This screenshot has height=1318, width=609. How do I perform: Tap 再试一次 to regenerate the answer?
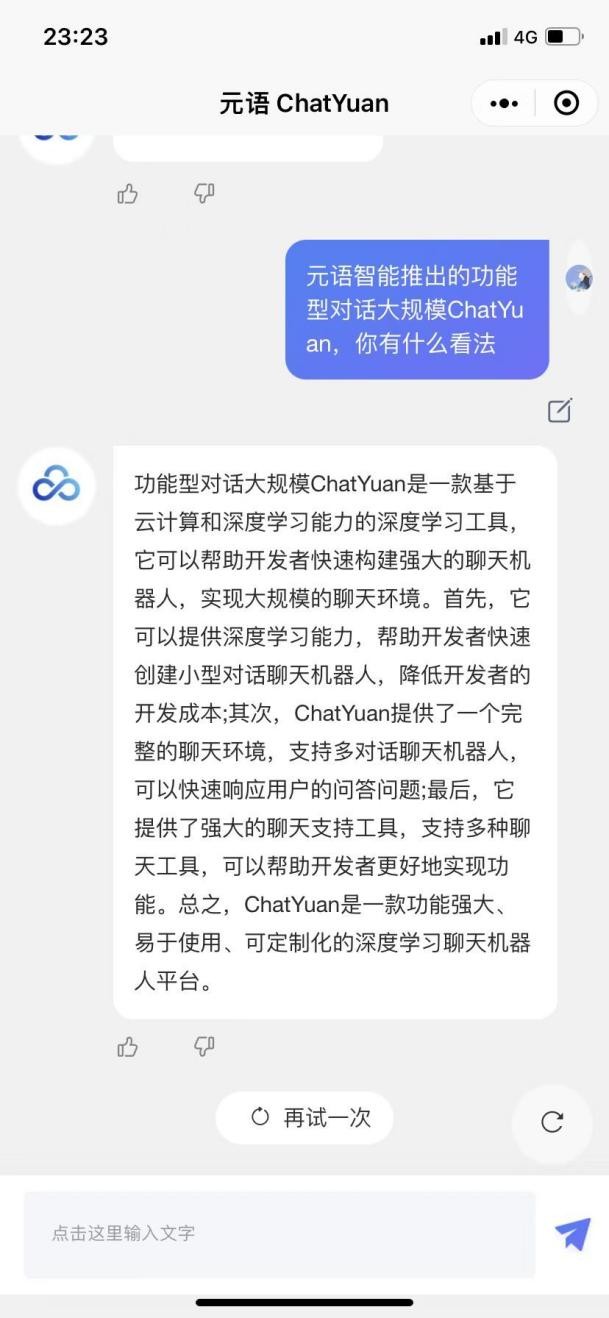click(305, 1117)
